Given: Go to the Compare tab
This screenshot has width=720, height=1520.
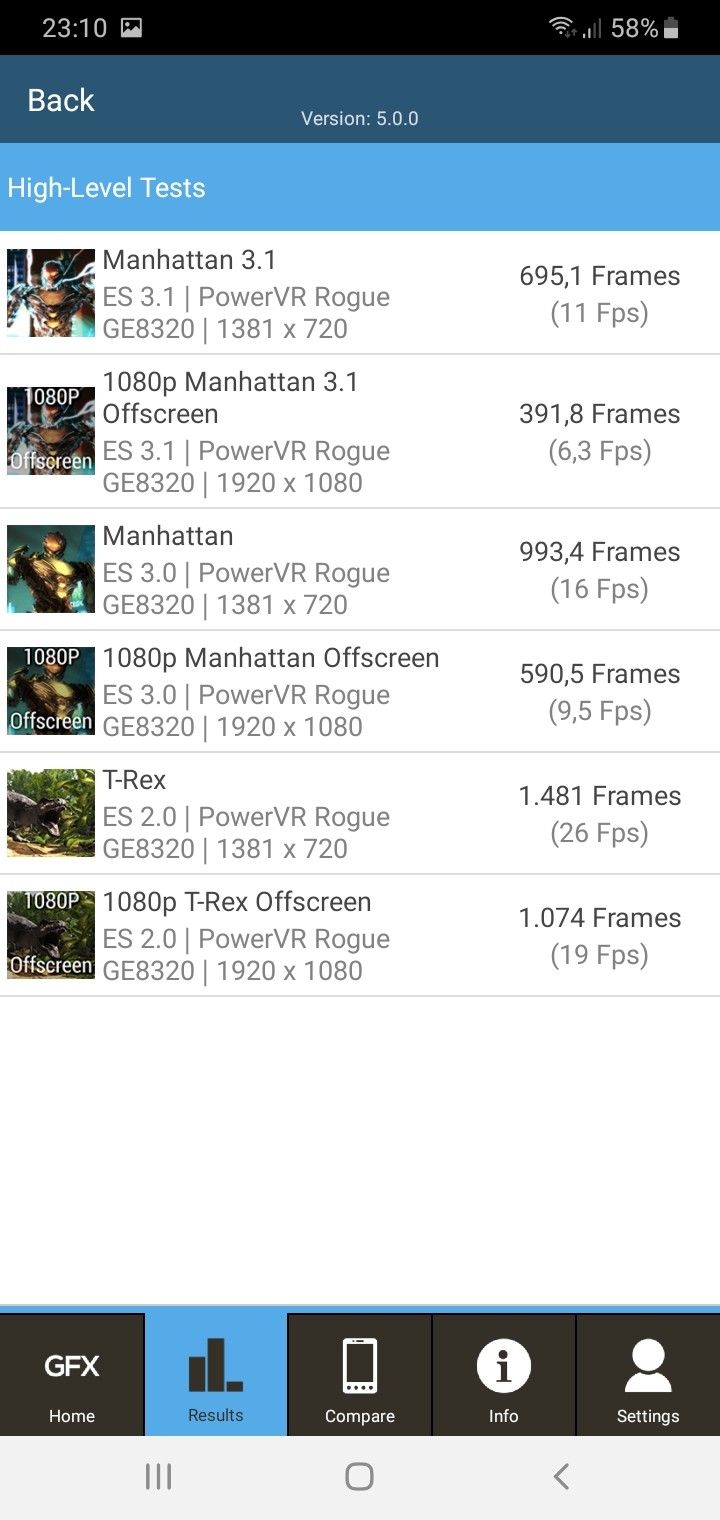Looking at the screenshot, I should coord(360,1375).
